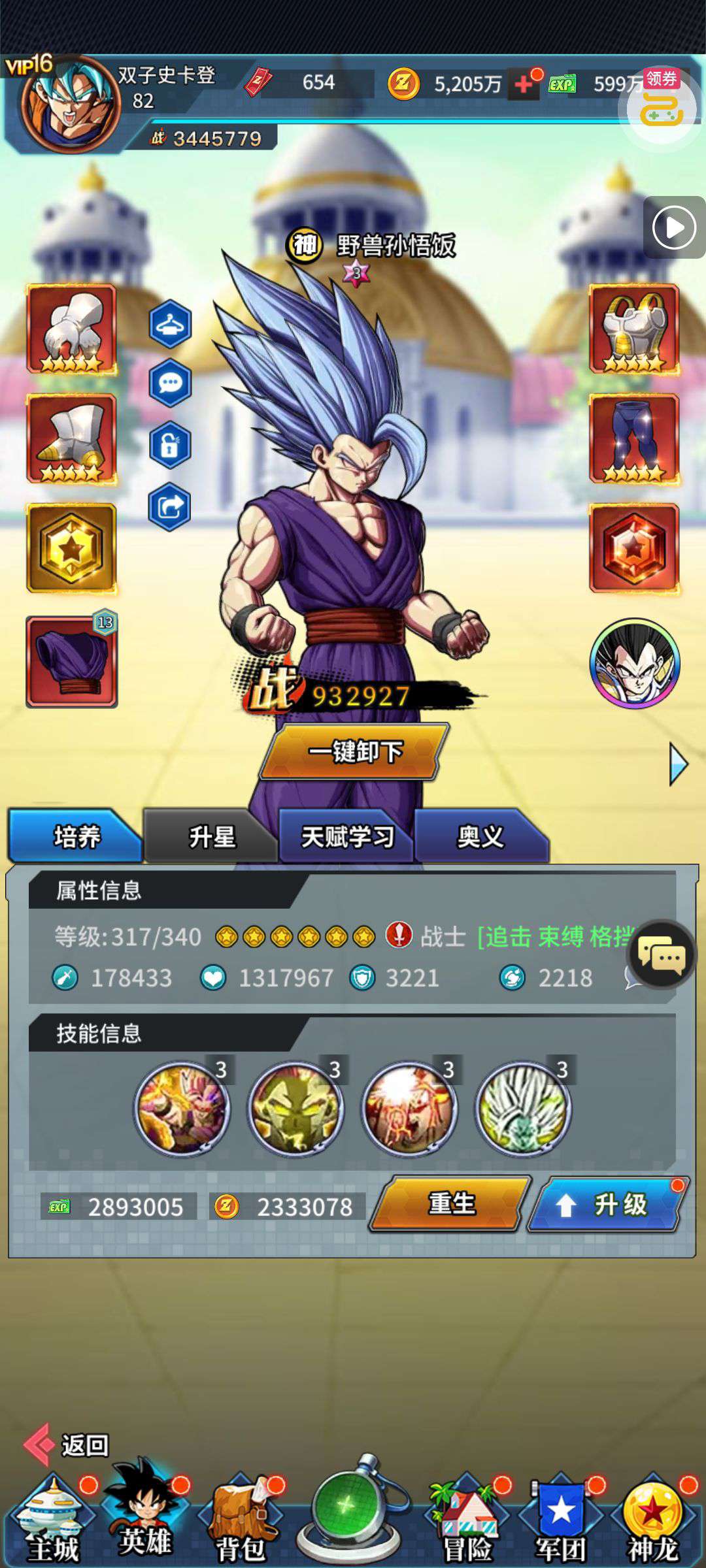Toggle the hero lock icon
The image size is (706, 1568).
170,445
